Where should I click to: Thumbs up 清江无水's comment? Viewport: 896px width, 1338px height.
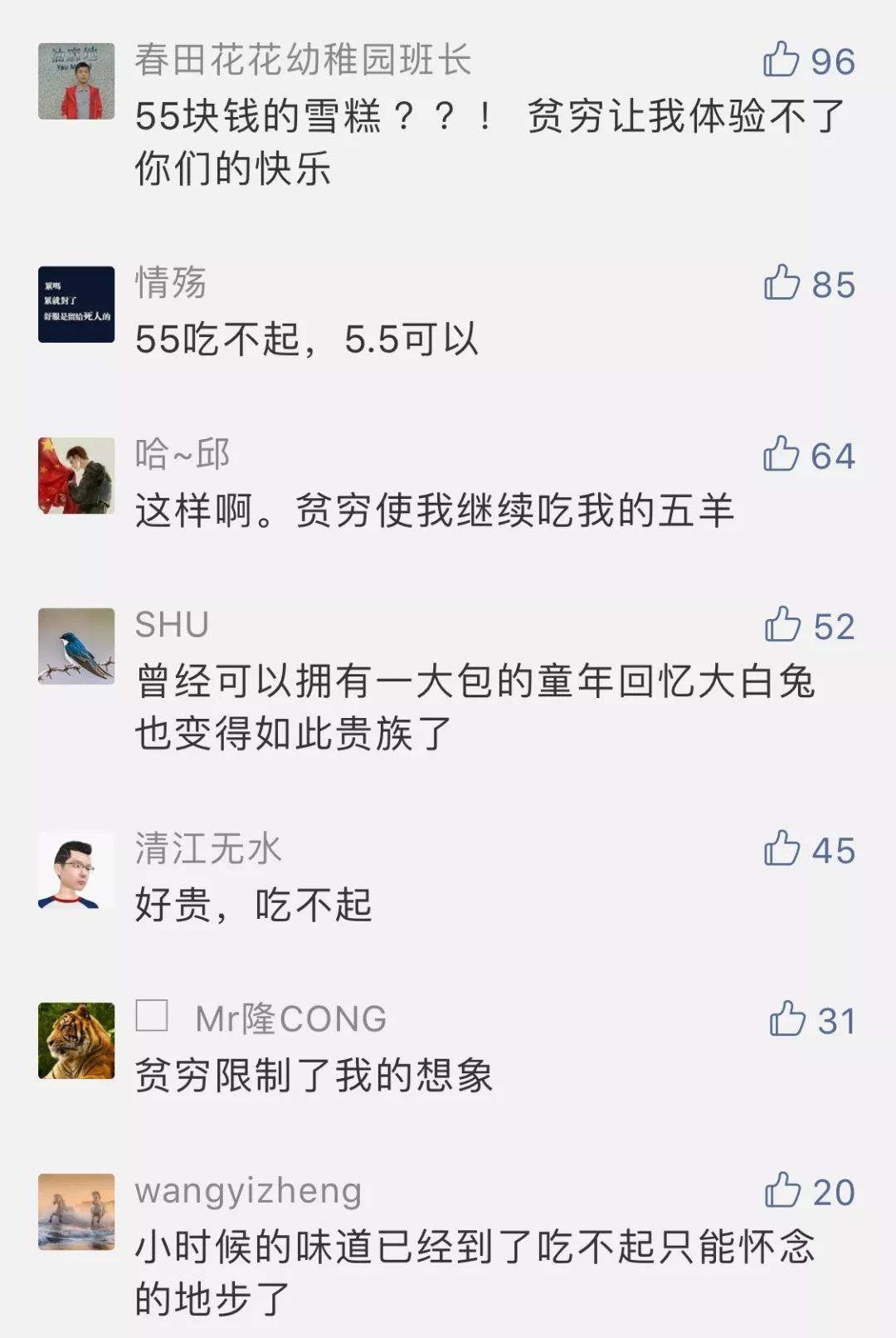782,849
